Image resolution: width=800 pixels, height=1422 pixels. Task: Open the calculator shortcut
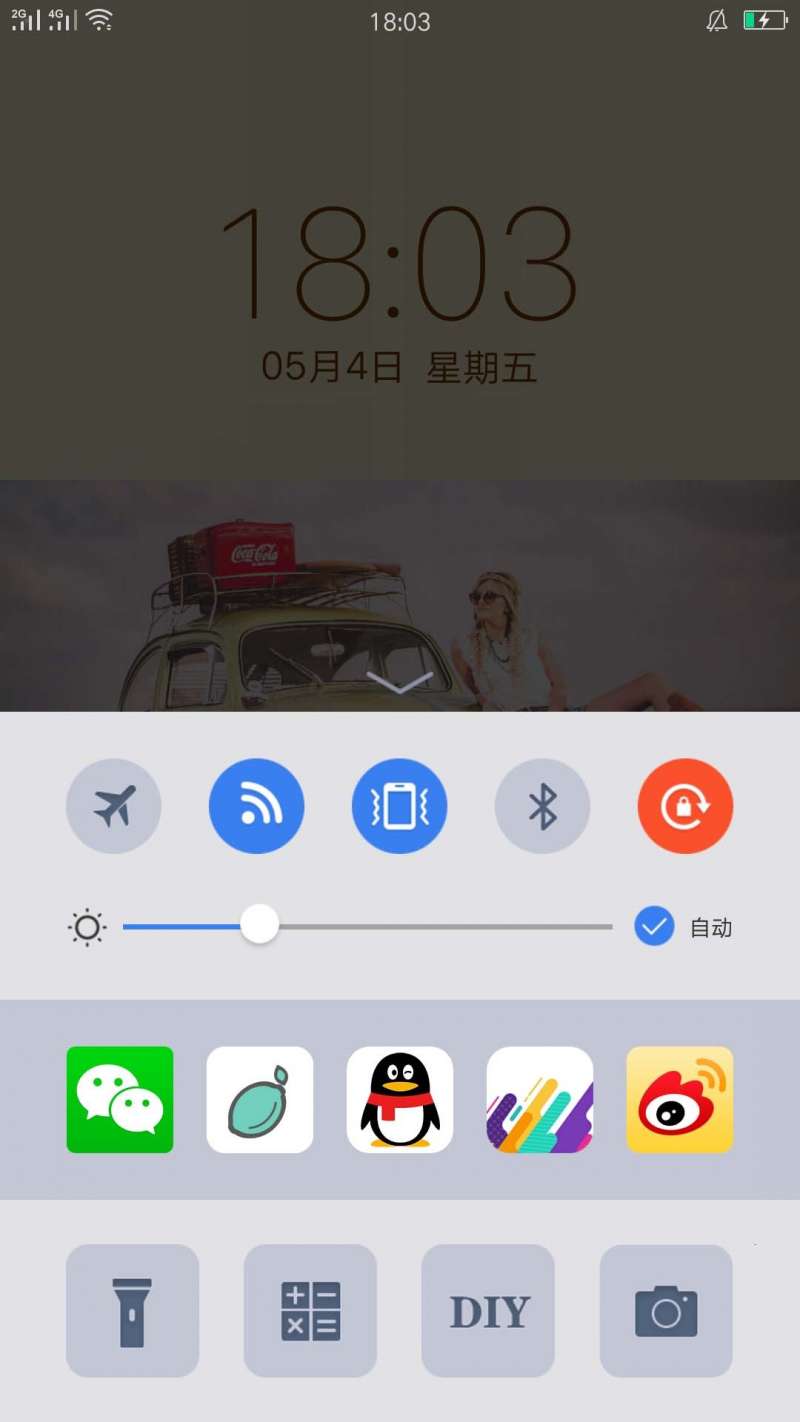[x=310, y=1311]
